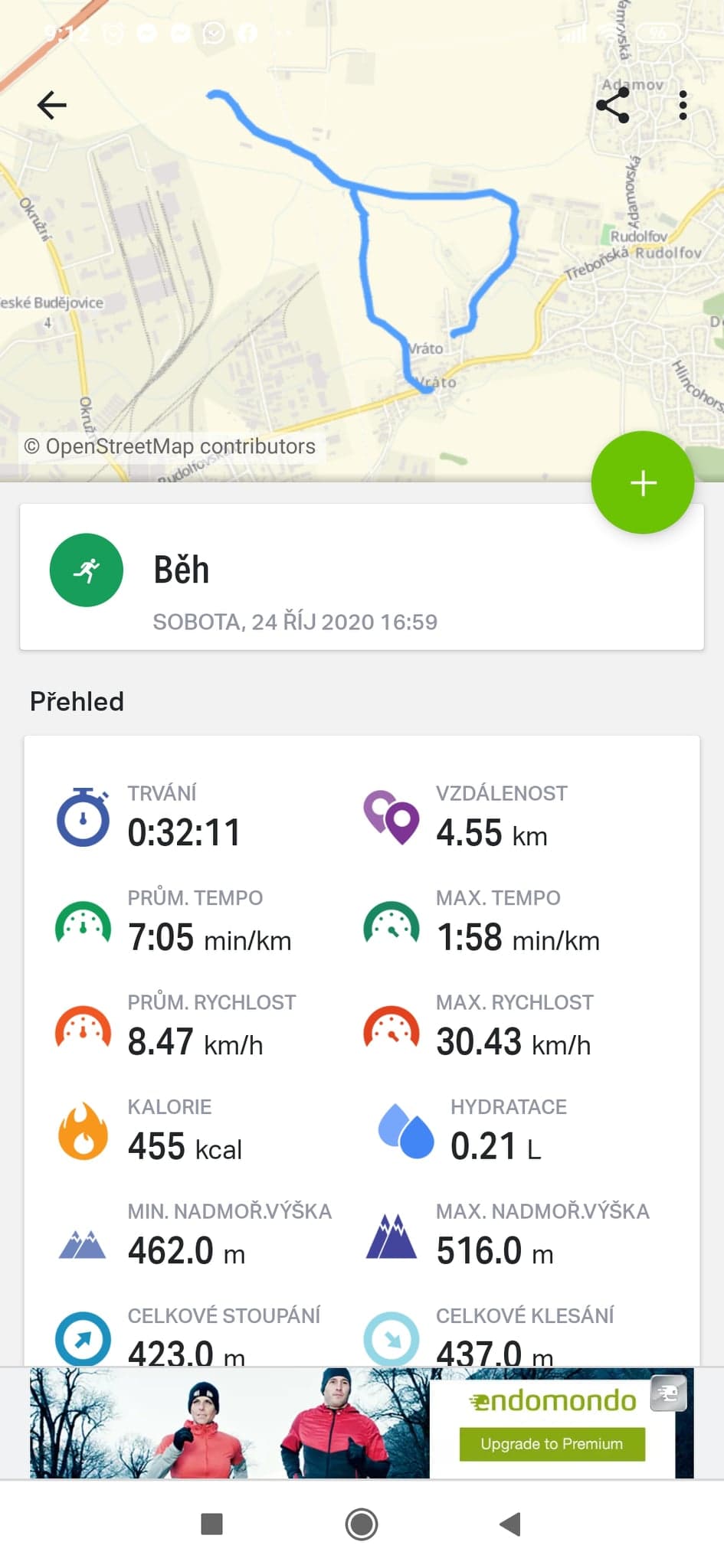
Task: Go to the system home screen
Action: pyautogui.click(x=362, y=1524)
